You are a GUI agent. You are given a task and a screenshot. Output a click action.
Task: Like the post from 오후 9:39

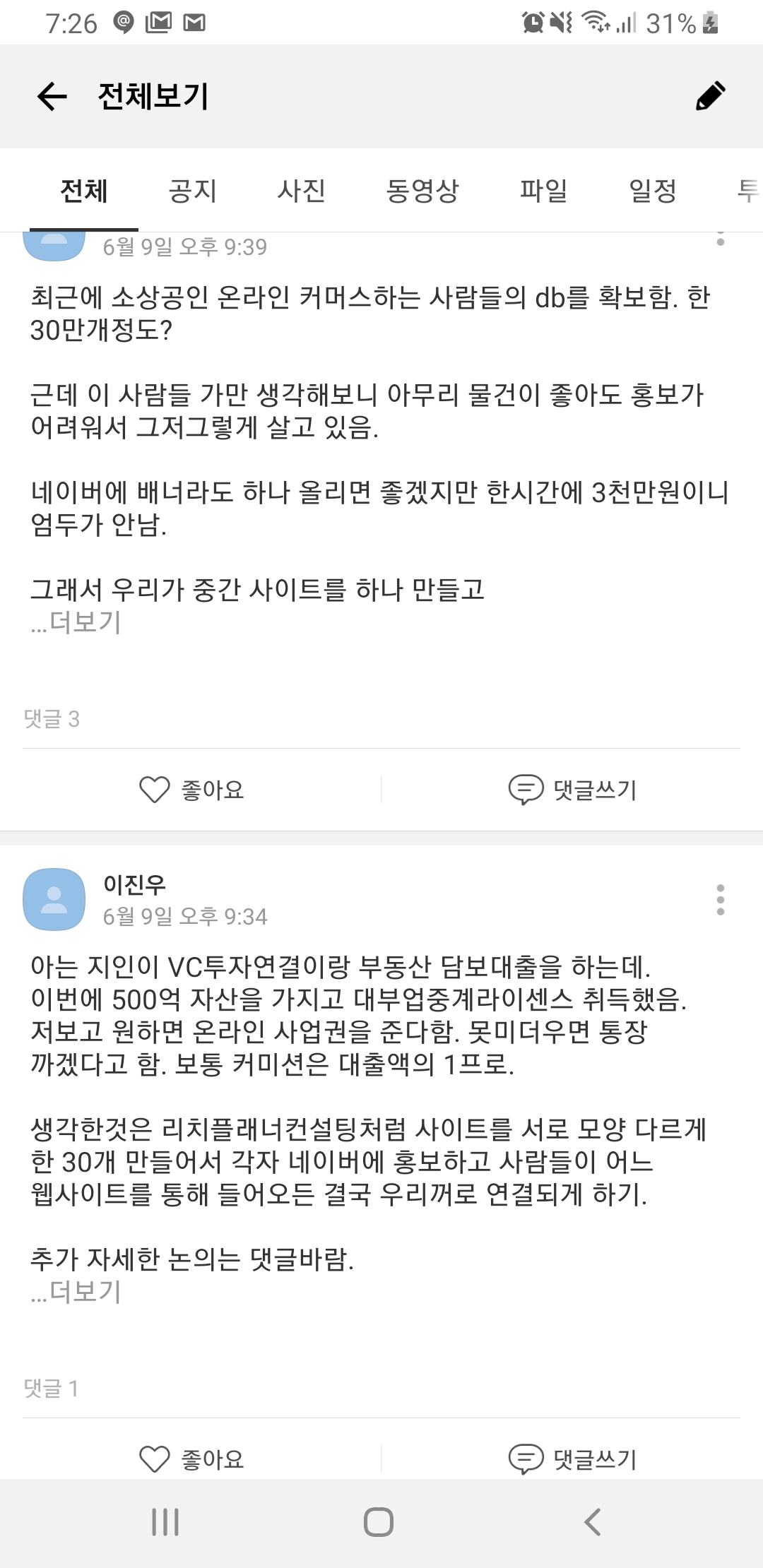[191, 789]
